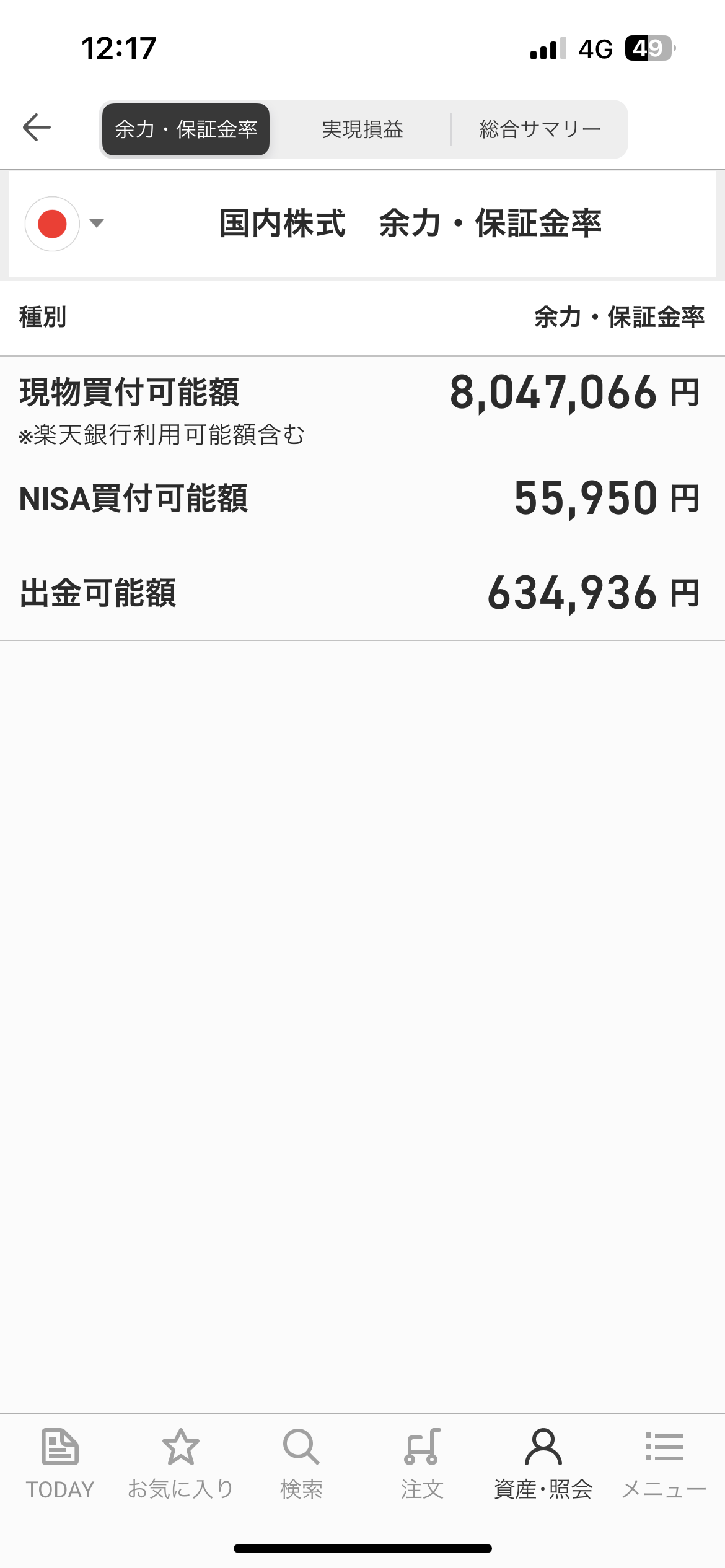Switch to the 実現損益 tab
This screenshot has height=1568, width=725.
[x=362, y=129]
